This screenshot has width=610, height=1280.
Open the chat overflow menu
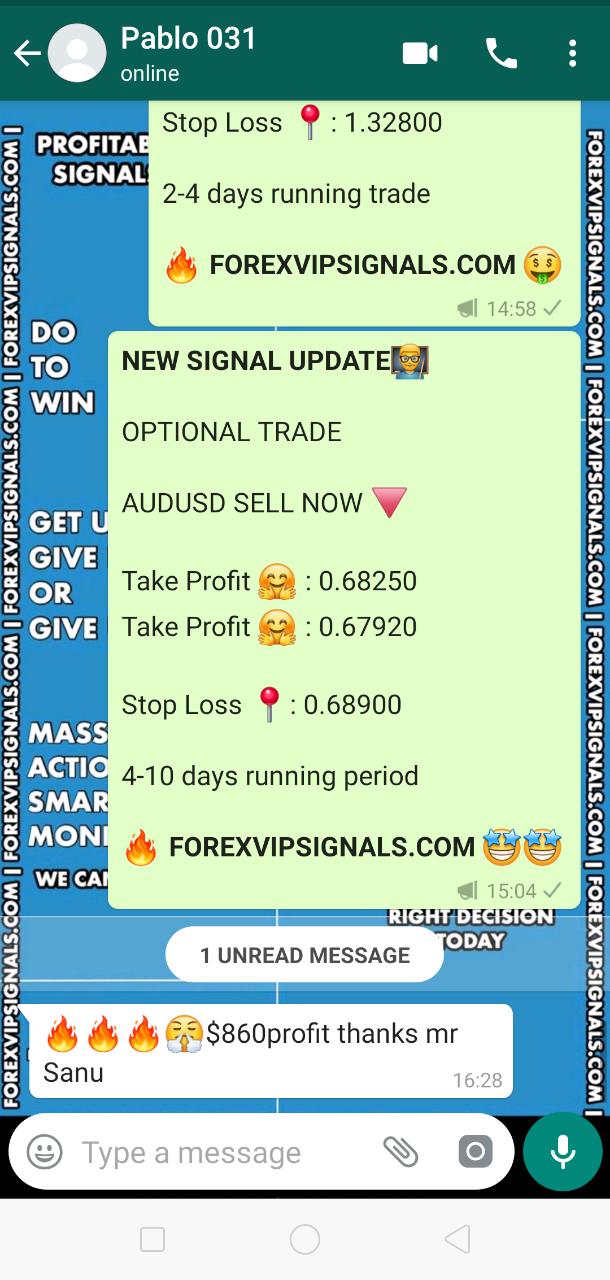coord(572,53)
